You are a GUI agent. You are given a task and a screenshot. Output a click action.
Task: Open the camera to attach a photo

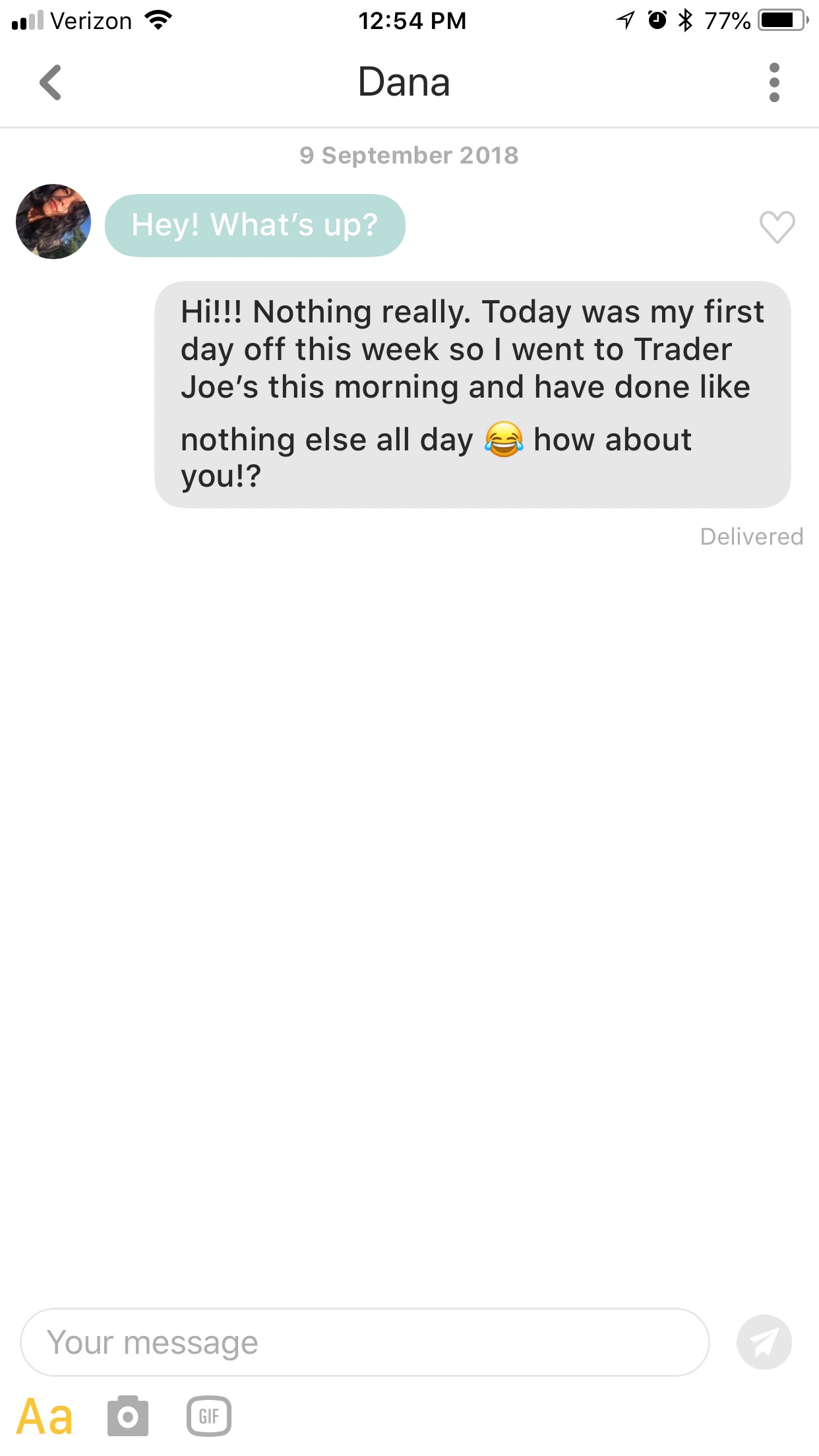[128, 1416]
